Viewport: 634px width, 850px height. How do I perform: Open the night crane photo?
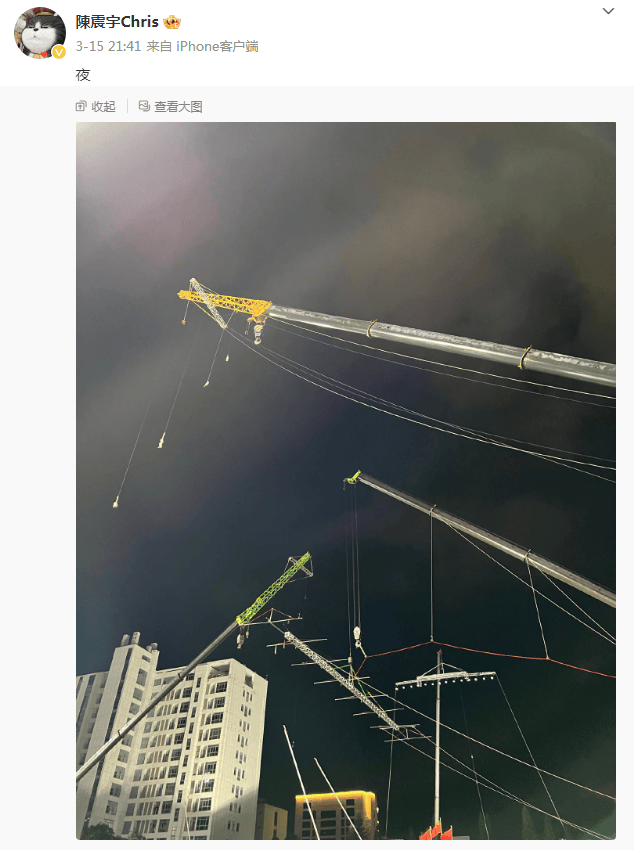(346, 480)
